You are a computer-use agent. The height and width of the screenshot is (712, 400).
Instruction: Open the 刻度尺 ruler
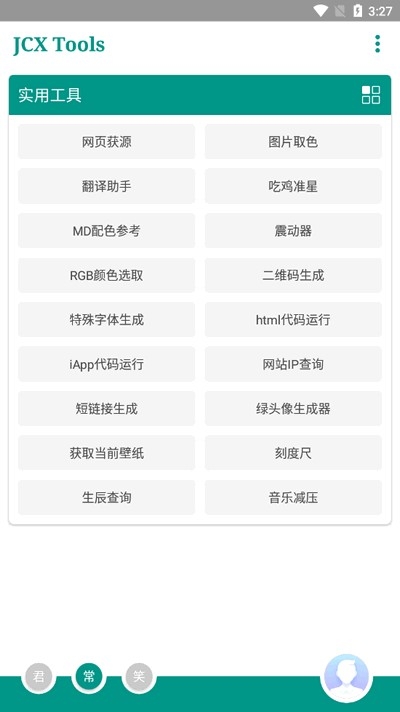coord(293,453)
